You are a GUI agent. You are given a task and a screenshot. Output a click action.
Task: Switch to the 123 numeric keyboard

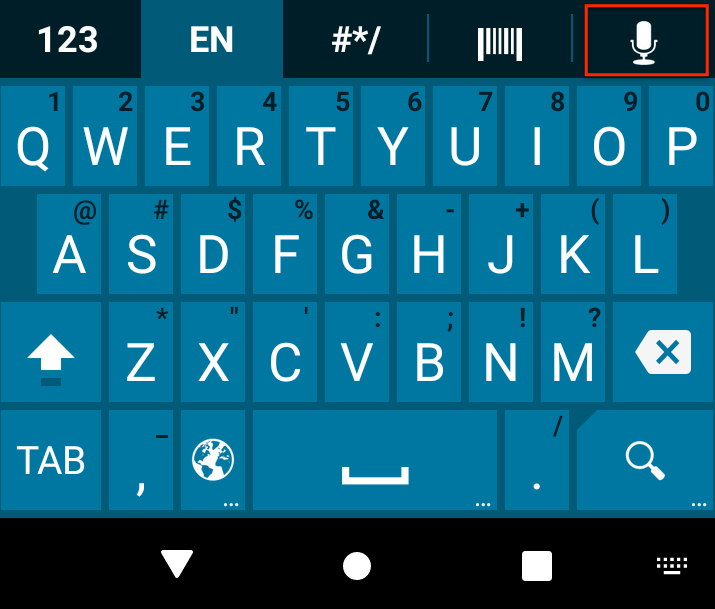tap(70, 40)
